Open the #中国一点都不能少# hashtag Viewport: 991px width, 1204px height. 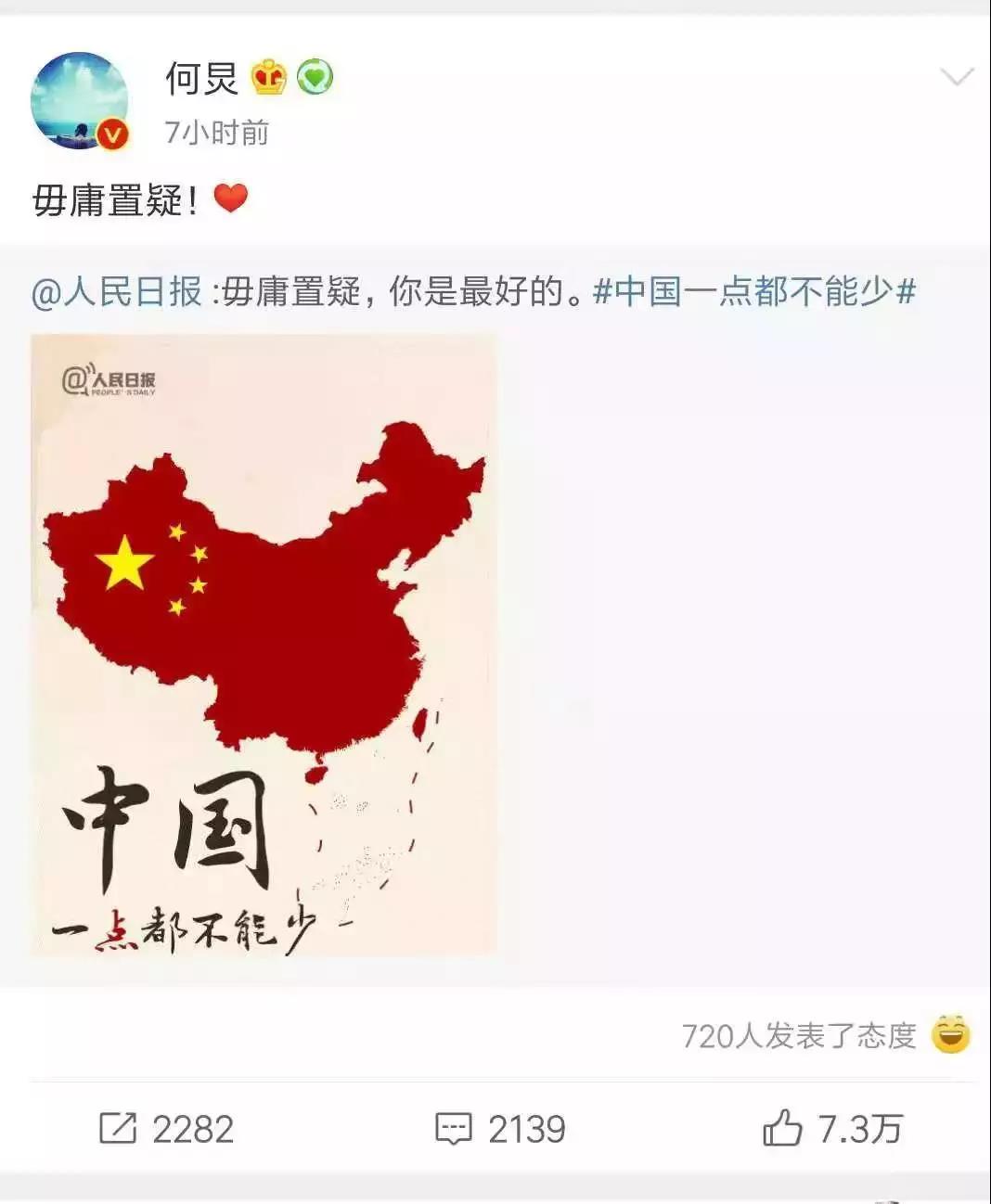753,292
